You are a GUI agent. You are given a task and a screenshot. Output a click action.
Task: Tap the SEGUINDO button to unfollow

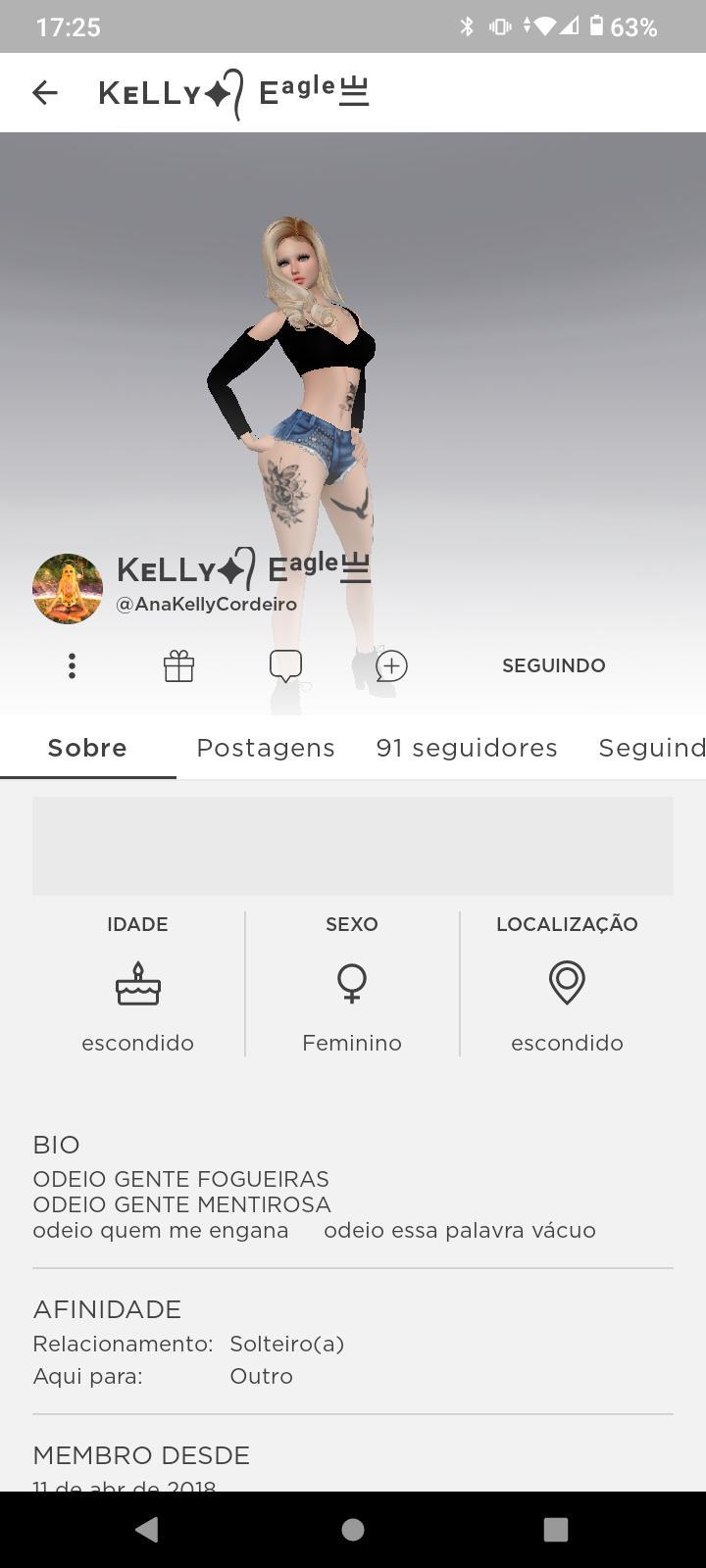tap(553, 666)
